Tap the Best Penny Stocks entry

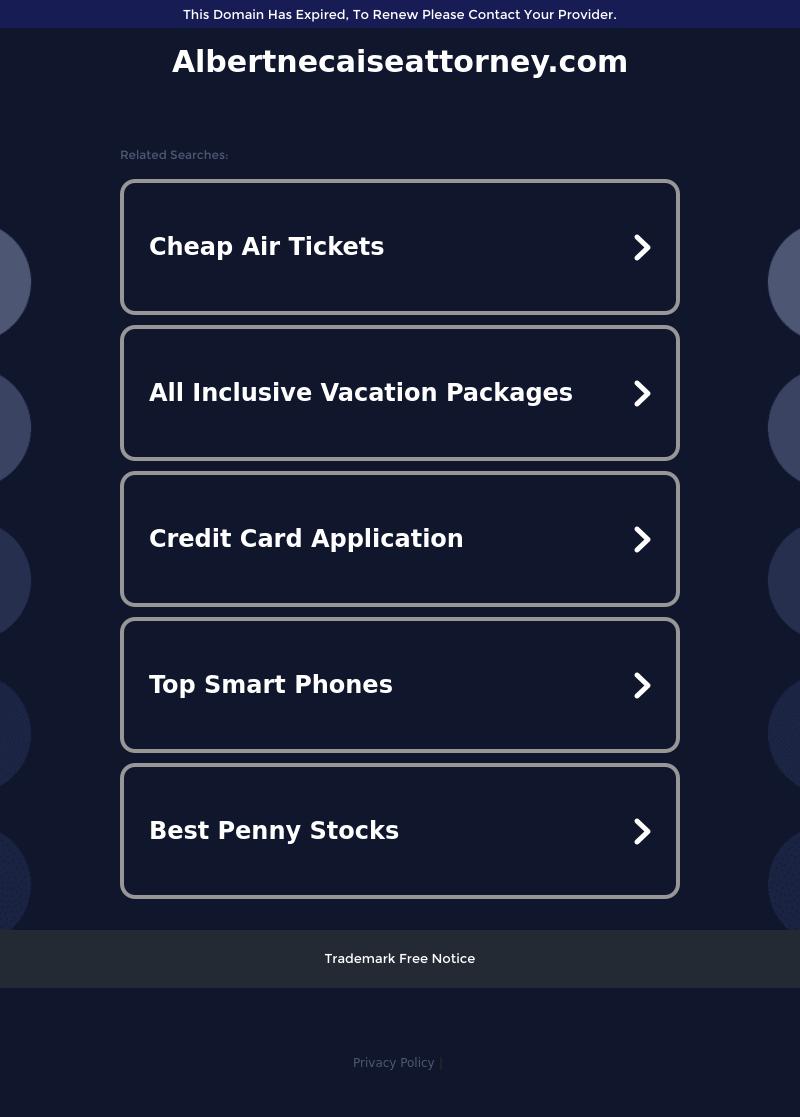tap(399, 831)
